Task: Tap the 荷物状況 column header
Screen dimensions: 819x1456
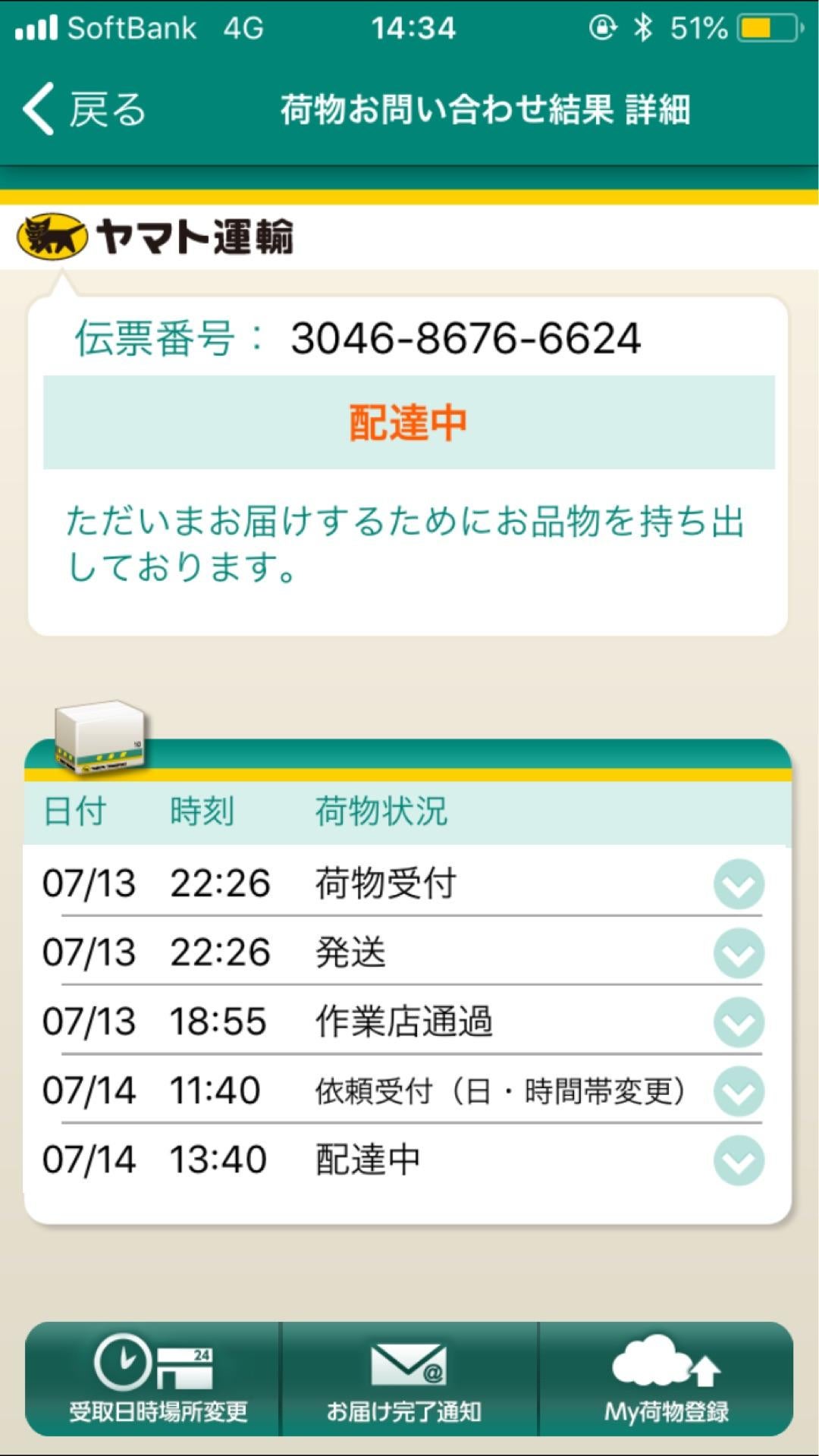Action: tap(381, 811)
